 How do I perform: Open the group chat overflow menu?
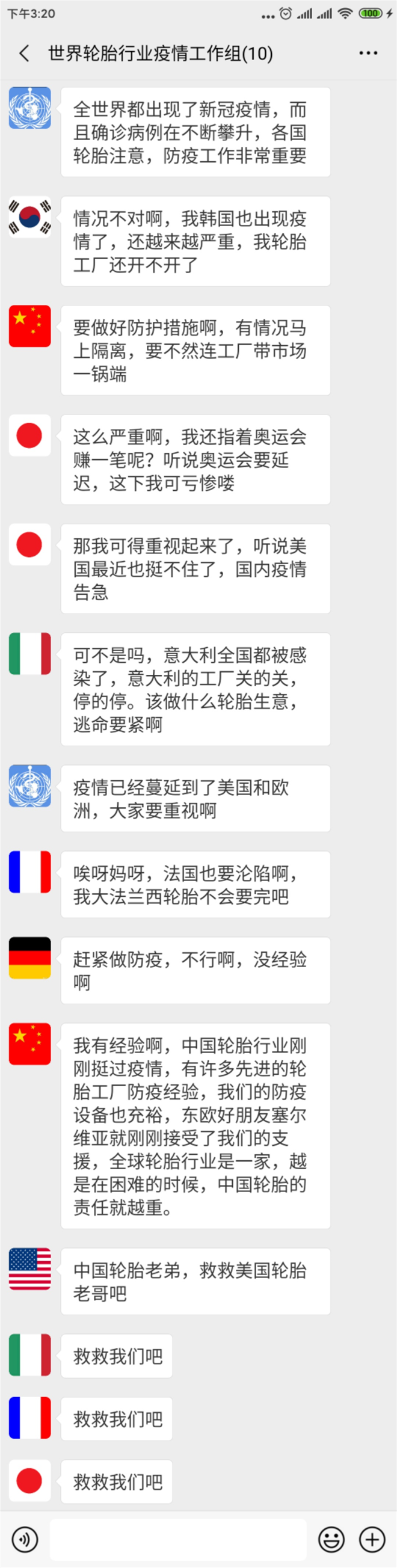[x=368, y=54]
